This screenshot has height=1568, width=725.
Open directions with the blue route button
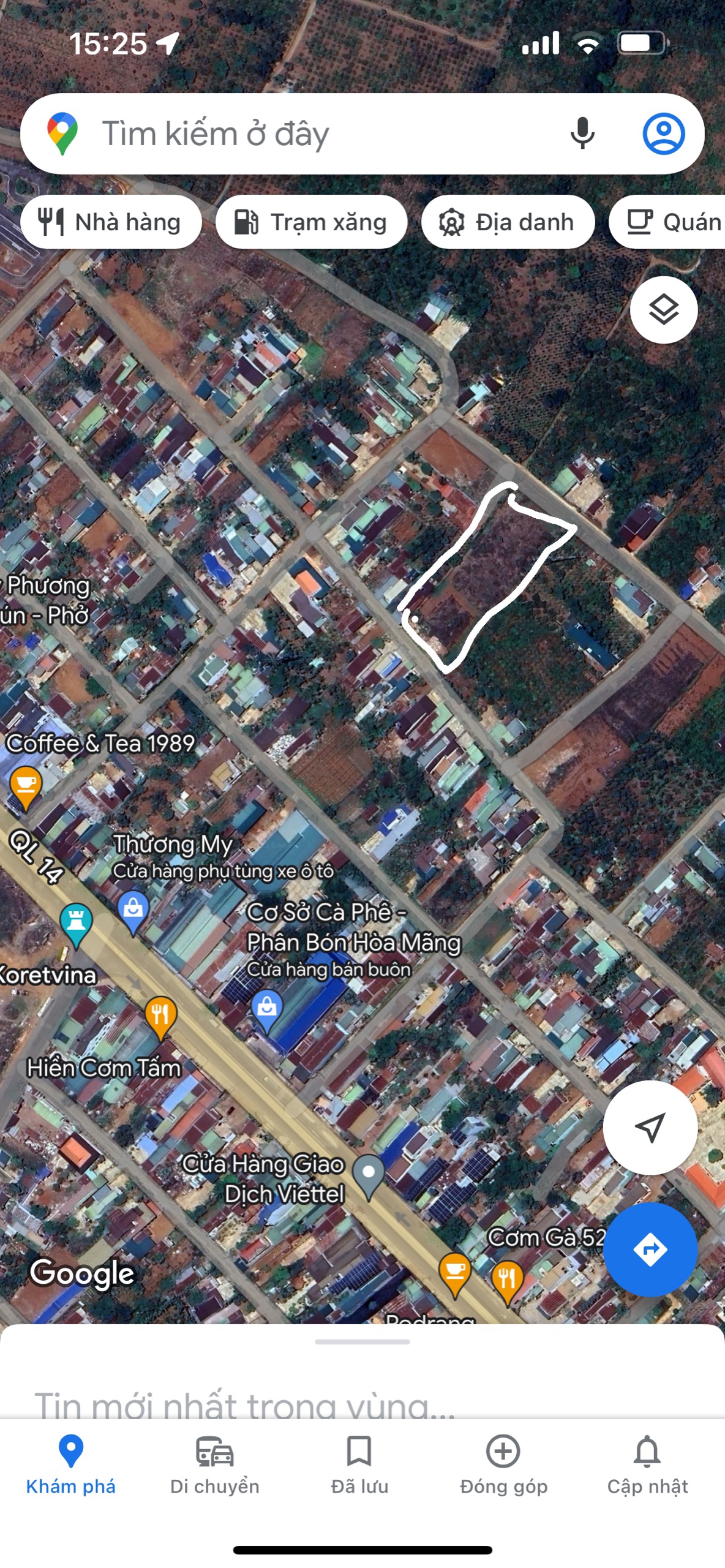[x=650, y=1251]
